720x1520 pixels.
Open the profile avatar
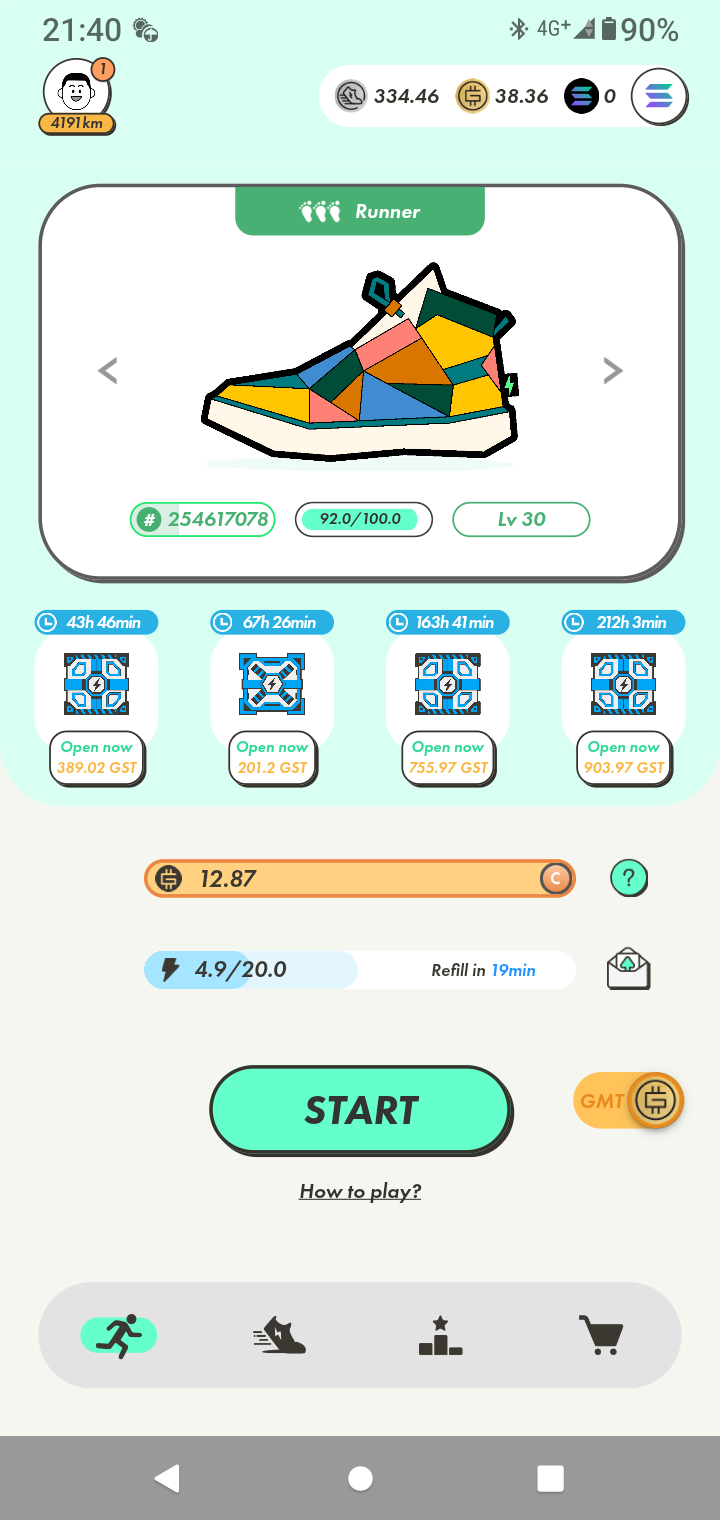[x=77, y=92]
